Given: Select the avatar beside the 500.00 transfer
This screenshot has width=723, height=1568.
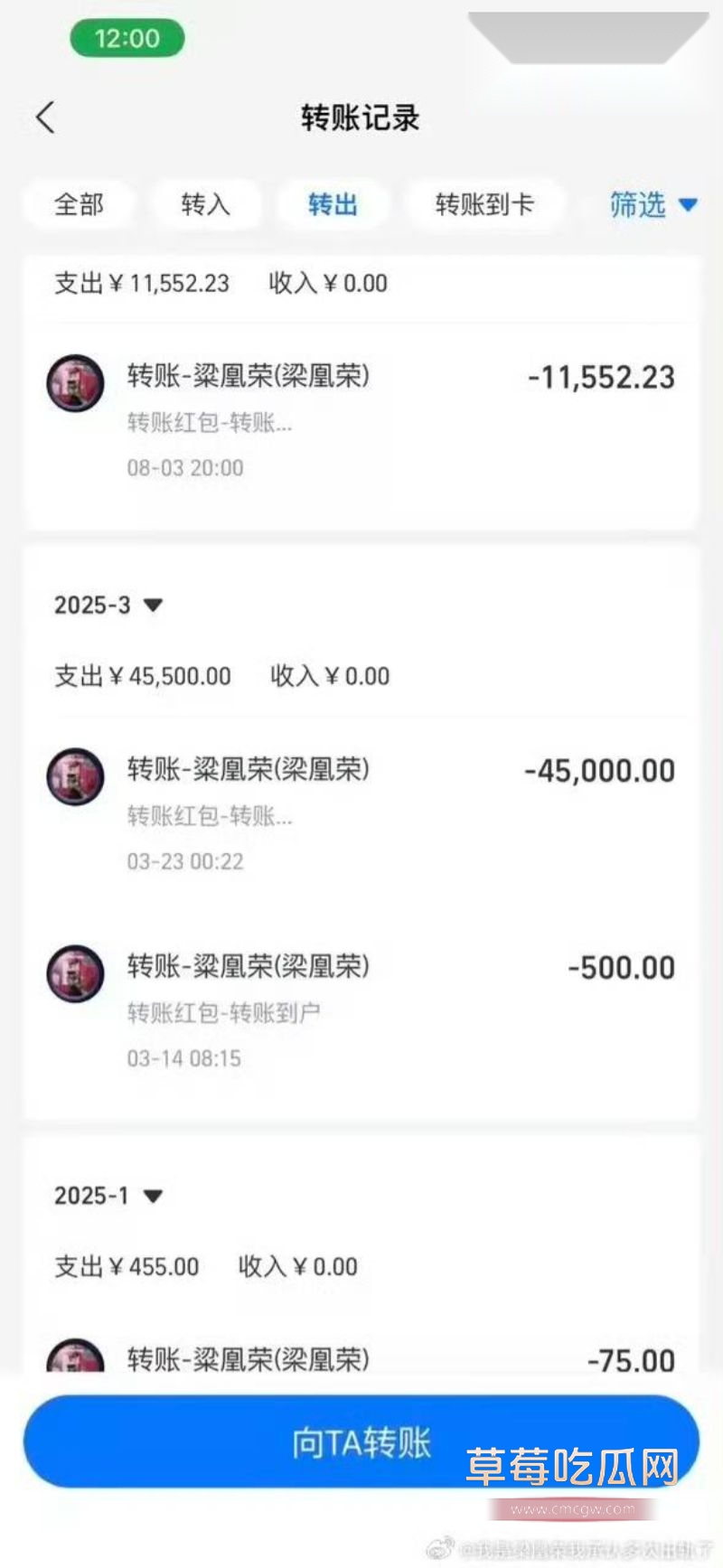Looking at the screenshot, I should [x=76, y=973].
